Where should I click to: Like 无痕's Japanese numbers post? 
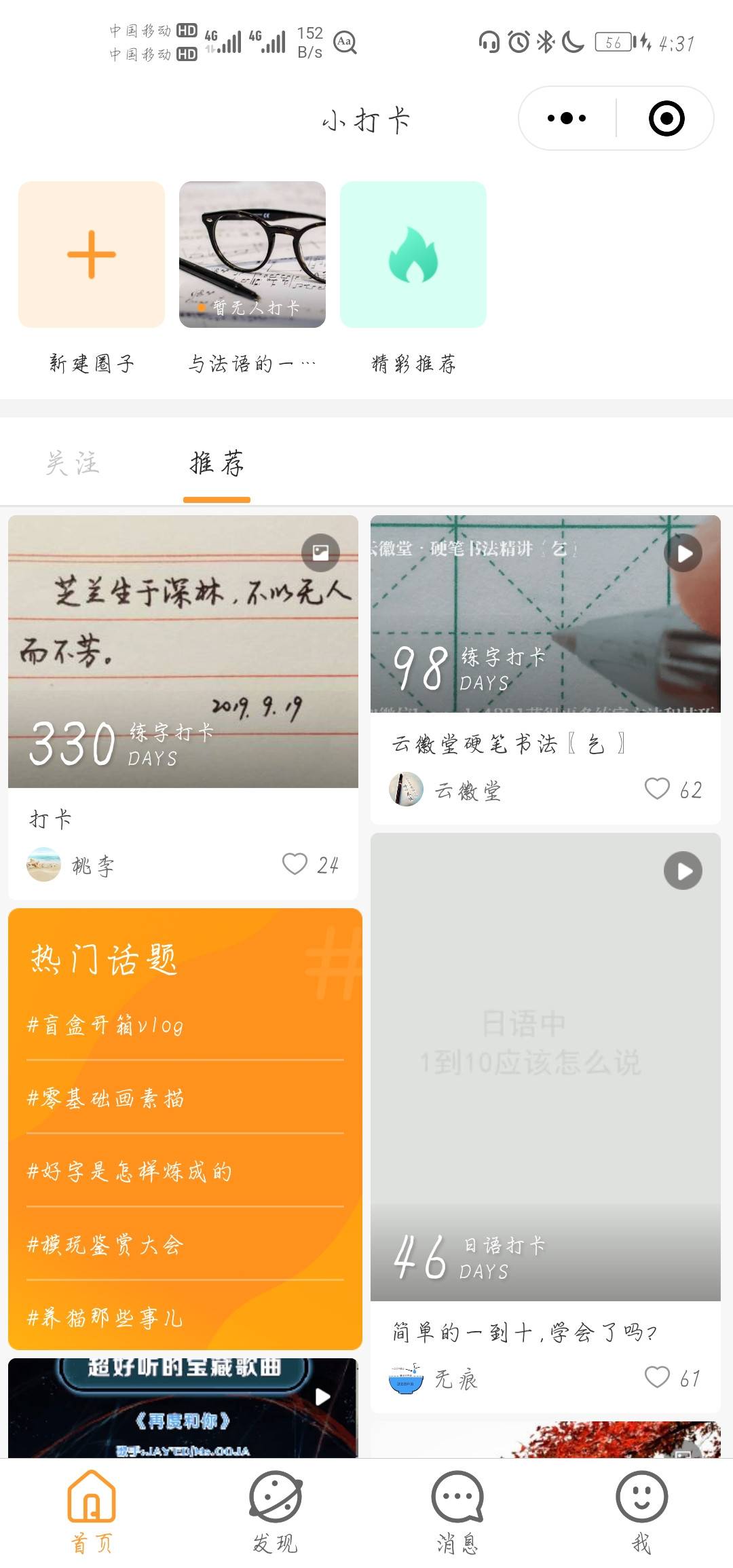click(x=657, y=1377)
